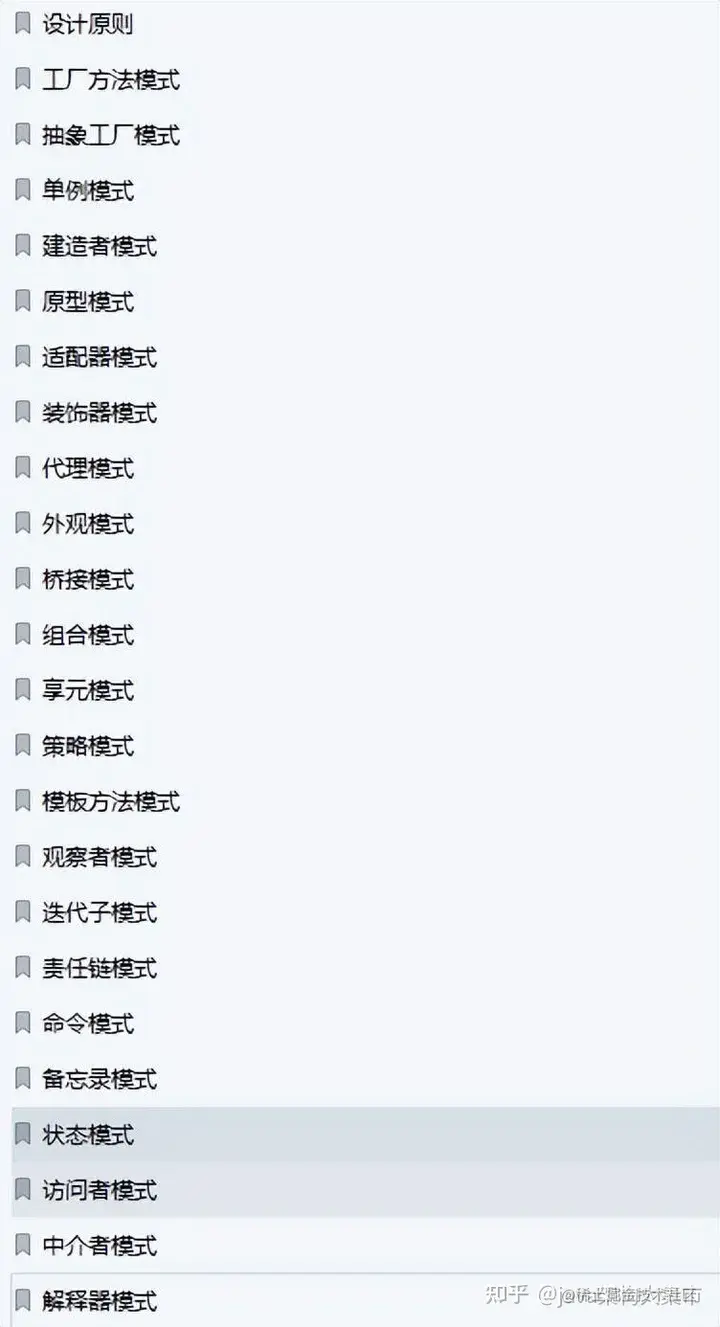
Task: Go to 访问者模式 bookmark
Action: tap(99, 1190)
